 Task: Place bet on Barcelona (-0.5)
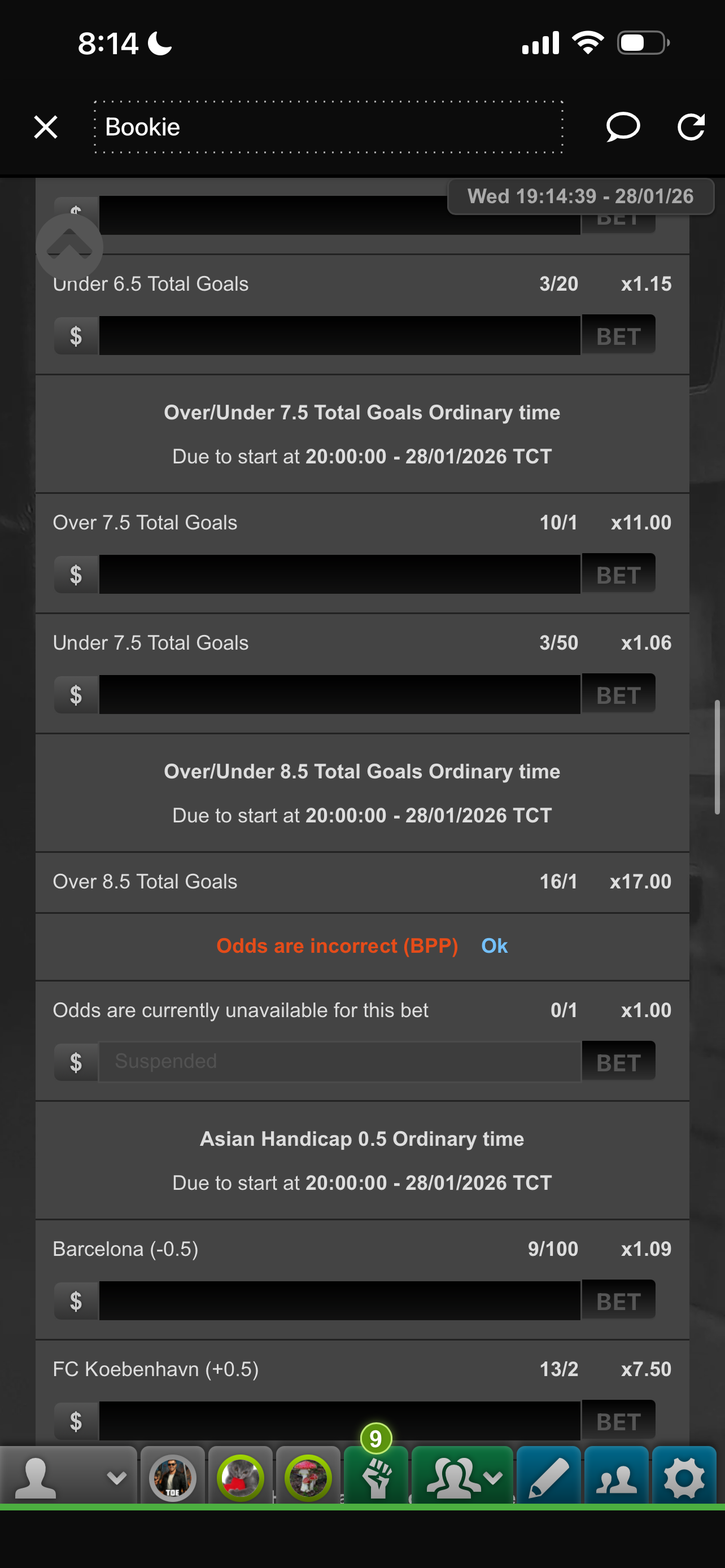point(618,1301)
